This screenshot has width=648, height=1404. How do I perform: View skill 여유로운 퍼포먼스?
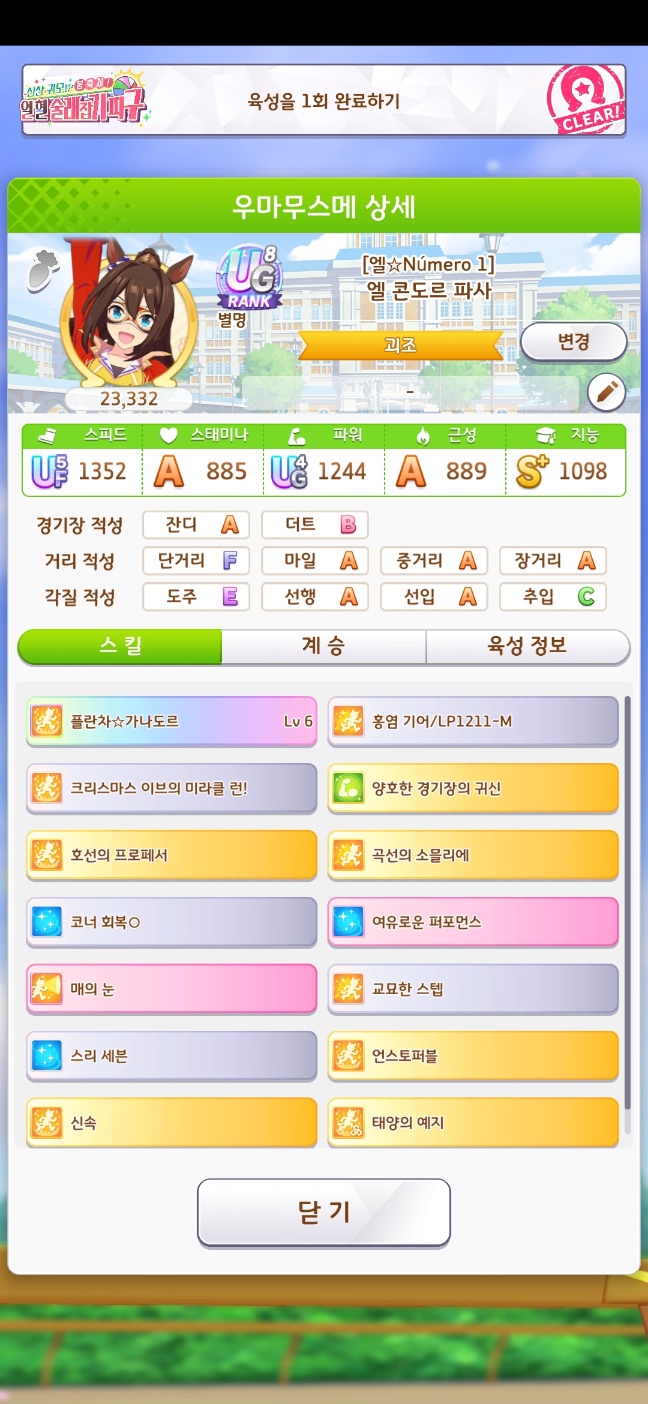pyautogui.click(x=473, y=922)
